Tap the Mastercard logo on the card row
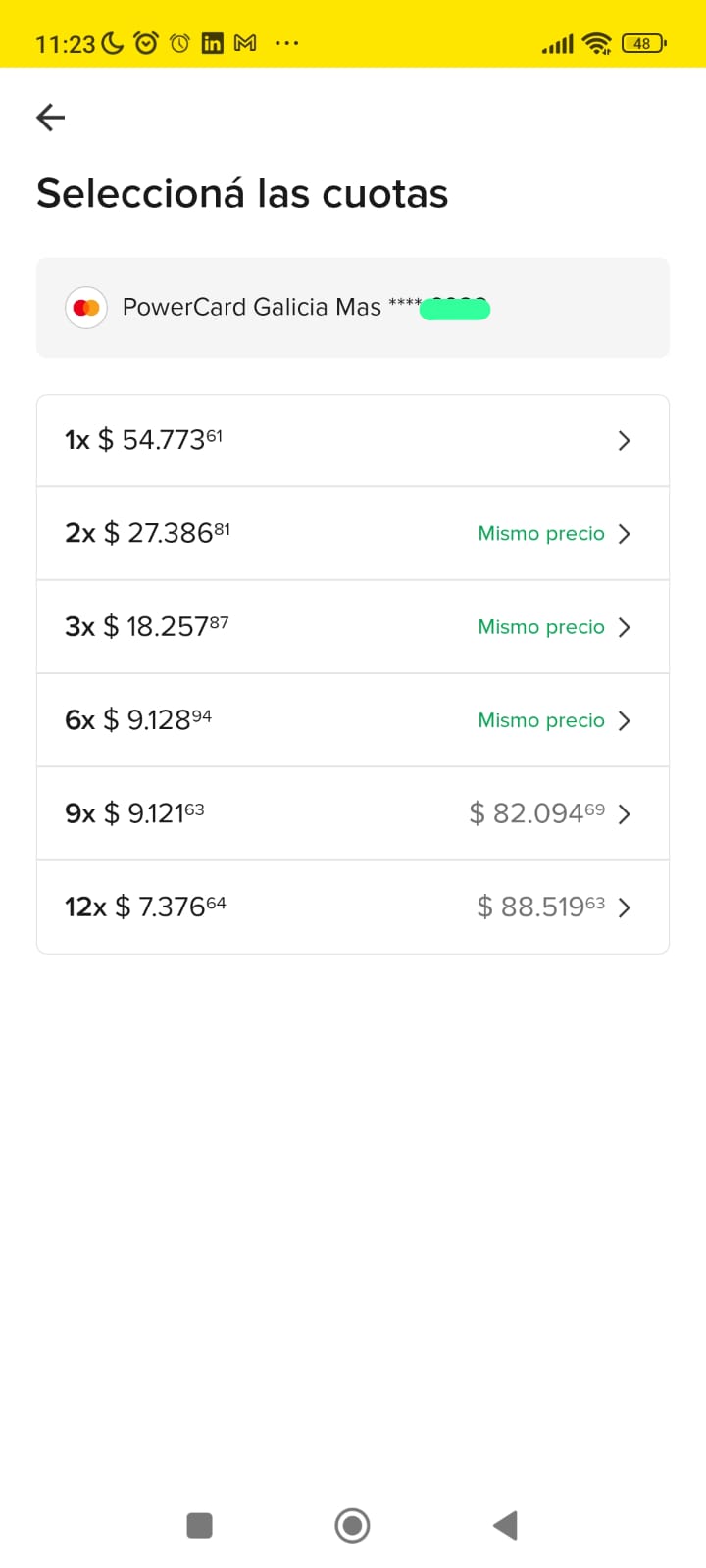Screen dimensions: 706x1568 pos(86,307)
